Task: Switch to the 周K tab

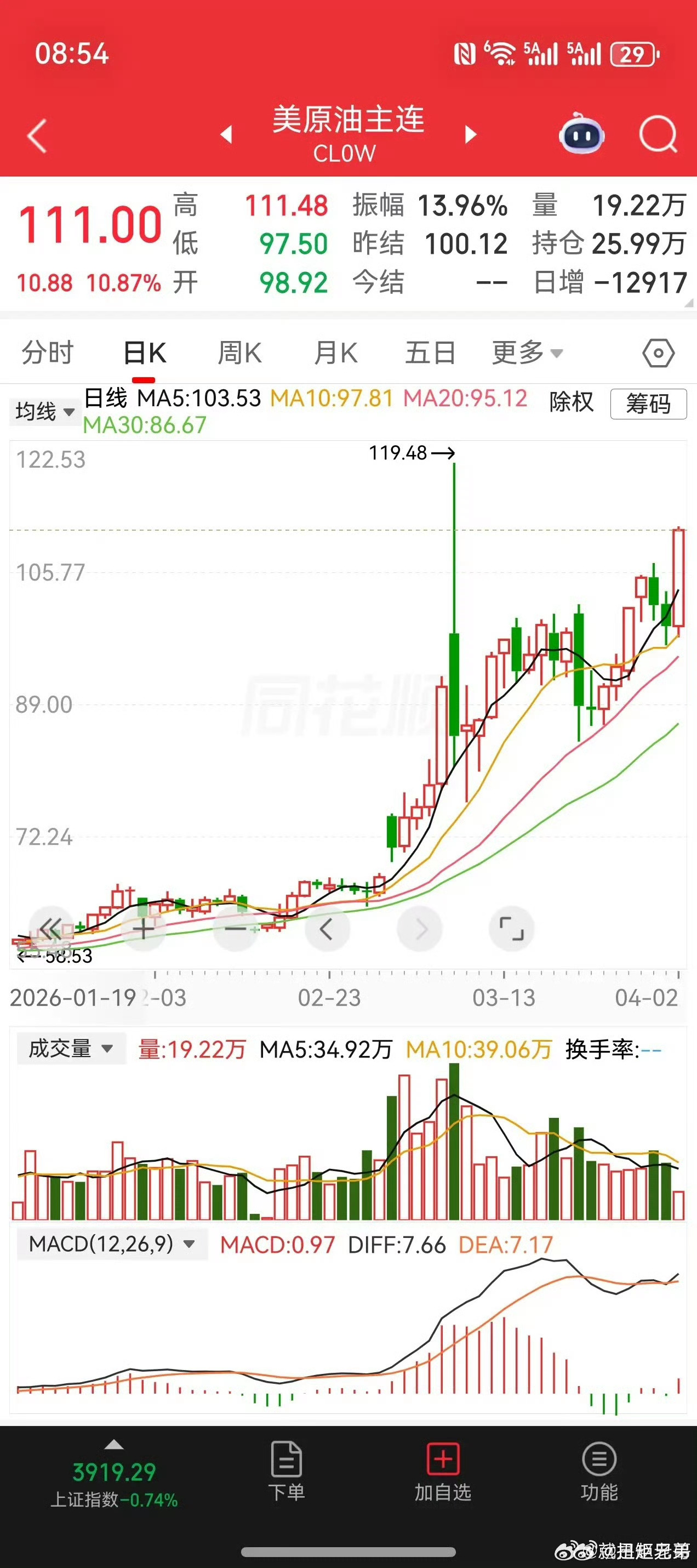Action: 239,352
